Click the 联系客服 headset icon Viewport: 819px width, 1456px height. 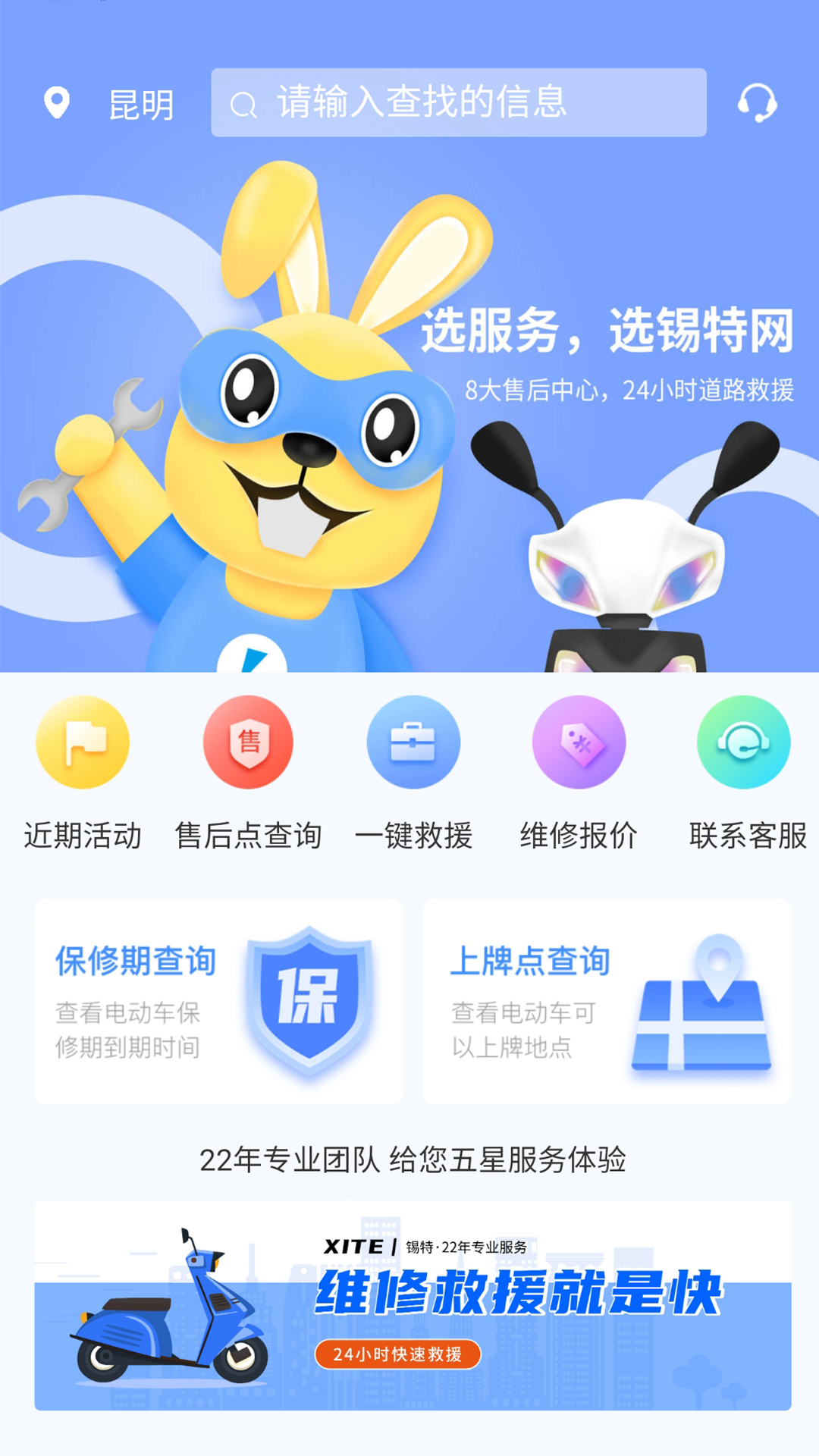pyautogui.click(x=744, y=742)
